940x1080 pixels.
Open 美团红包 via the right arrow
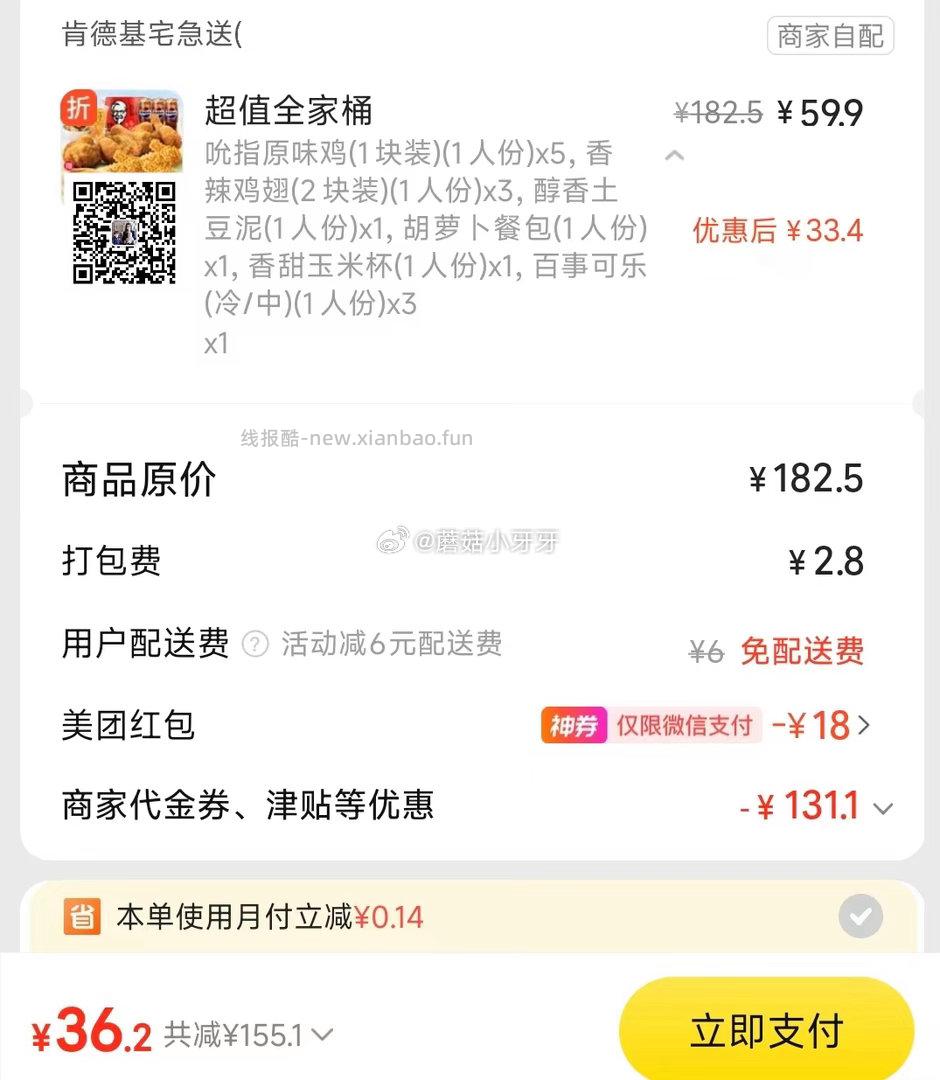(x=868, y=725)
